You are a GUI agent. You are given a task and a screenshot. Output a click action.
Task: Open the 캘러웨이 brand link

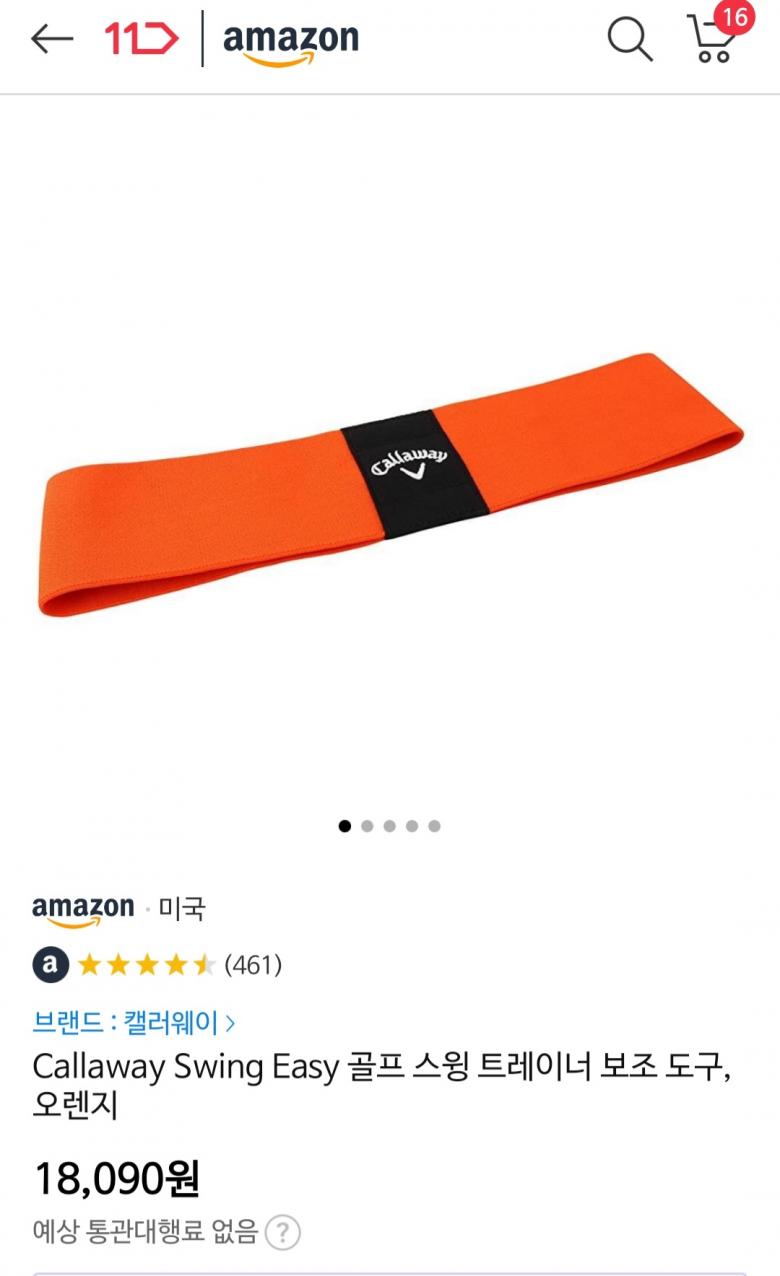135,1022
